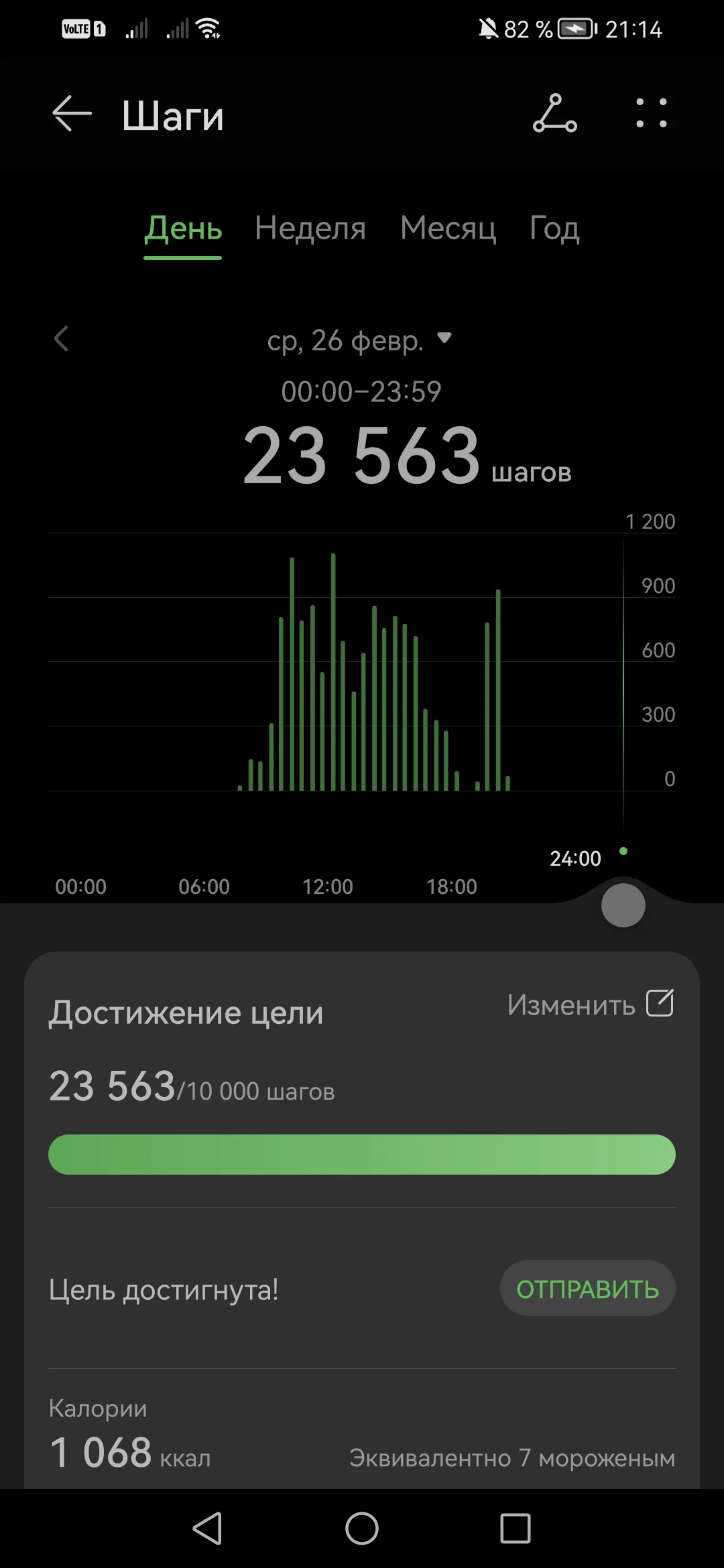Viewport: 724px width, 1568px height.
Task: Select the Месяц view
Action: [x=448, y=228]
